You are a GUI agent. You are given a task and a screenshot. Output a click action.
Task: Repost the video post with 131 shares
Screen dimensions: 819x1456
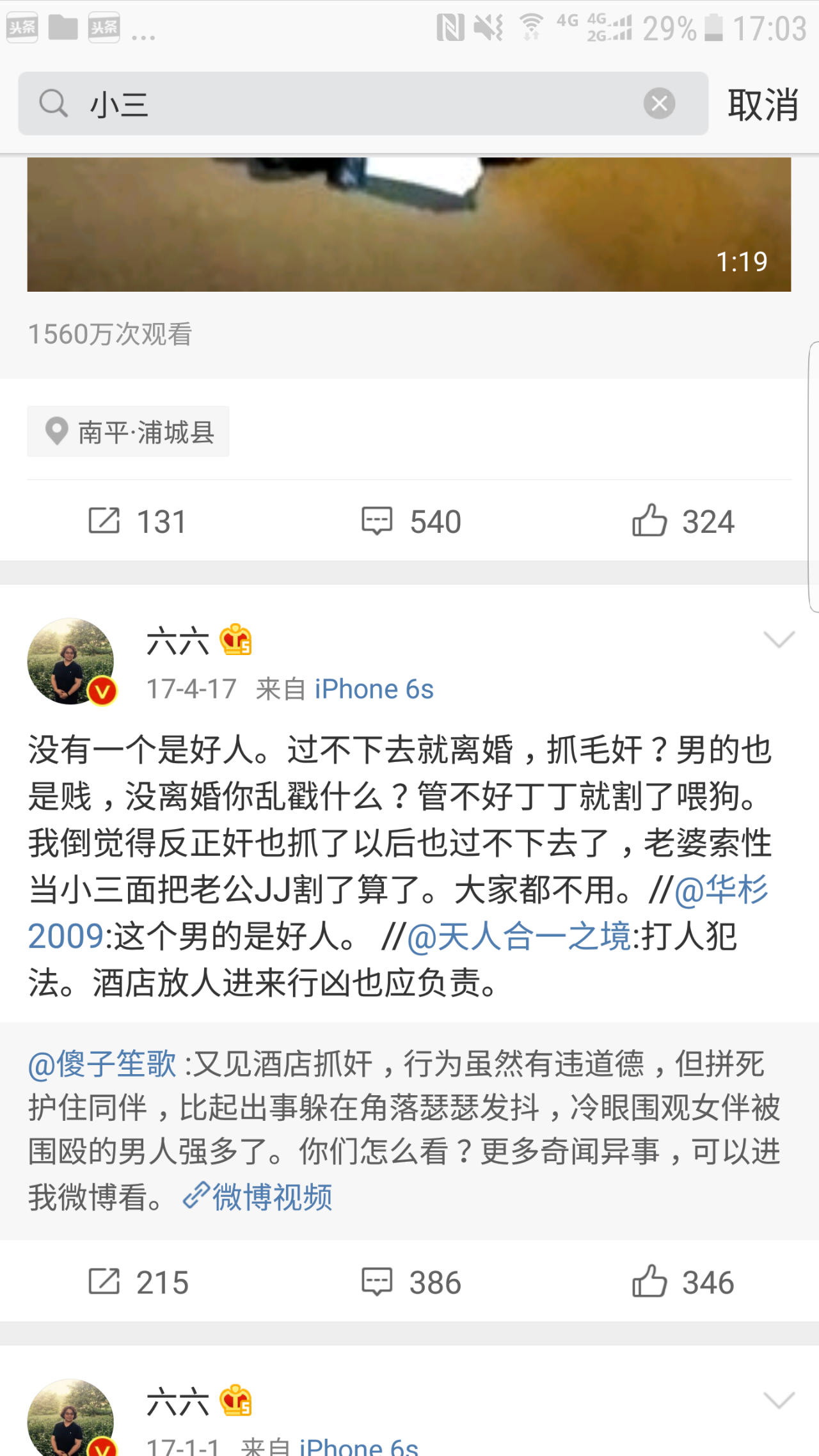138,521
